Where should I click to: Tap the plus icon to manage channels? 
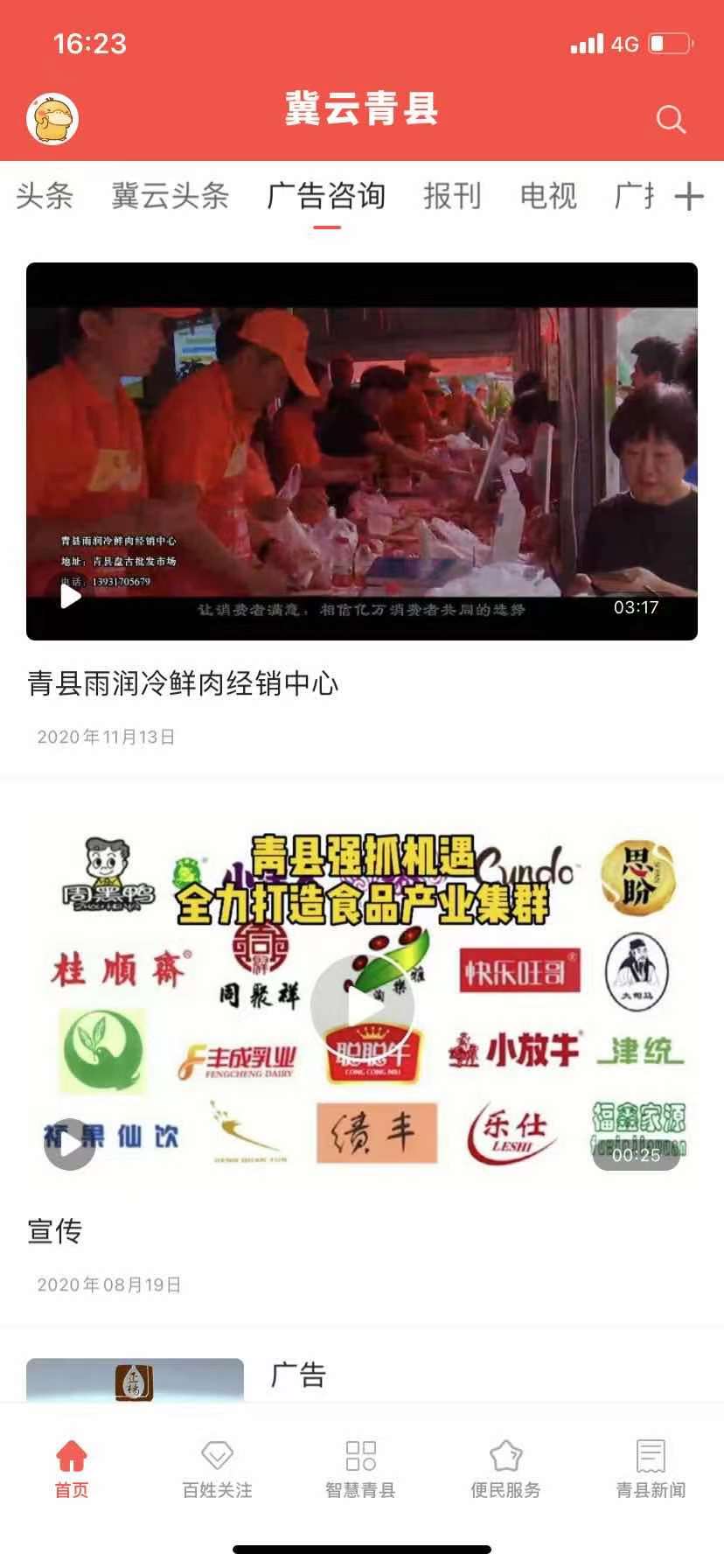(689, 196)
